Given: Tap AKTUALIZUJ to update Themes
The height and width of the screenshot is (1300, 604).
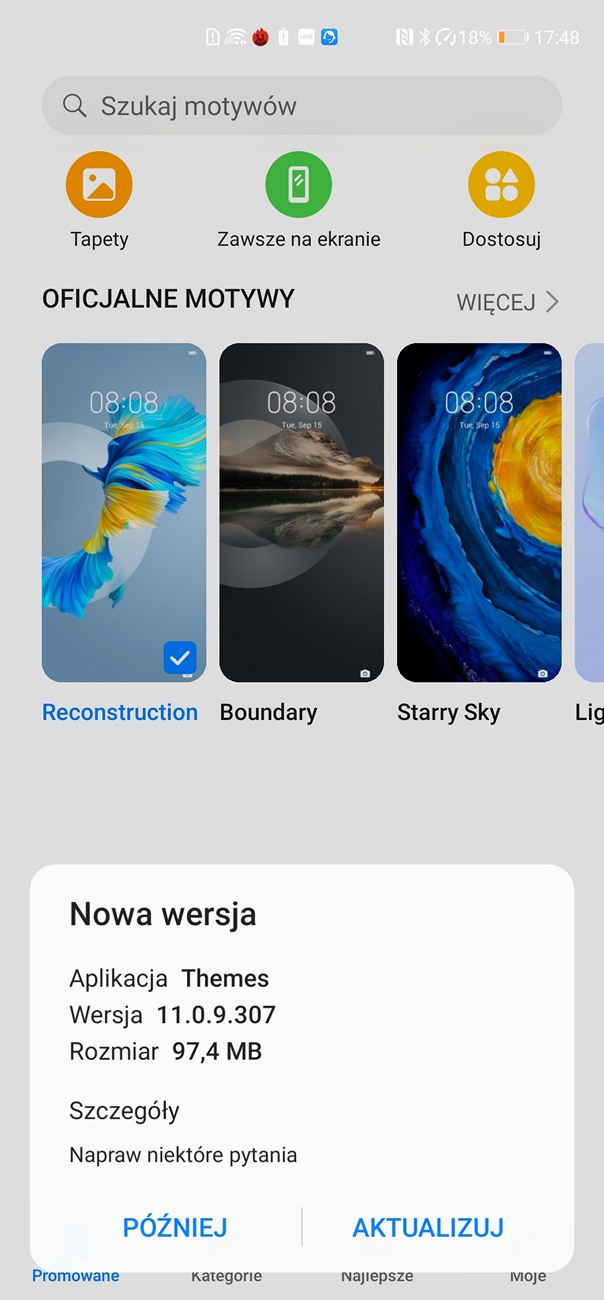Looking at the screenshot, I should click(x=428, y=1227).
